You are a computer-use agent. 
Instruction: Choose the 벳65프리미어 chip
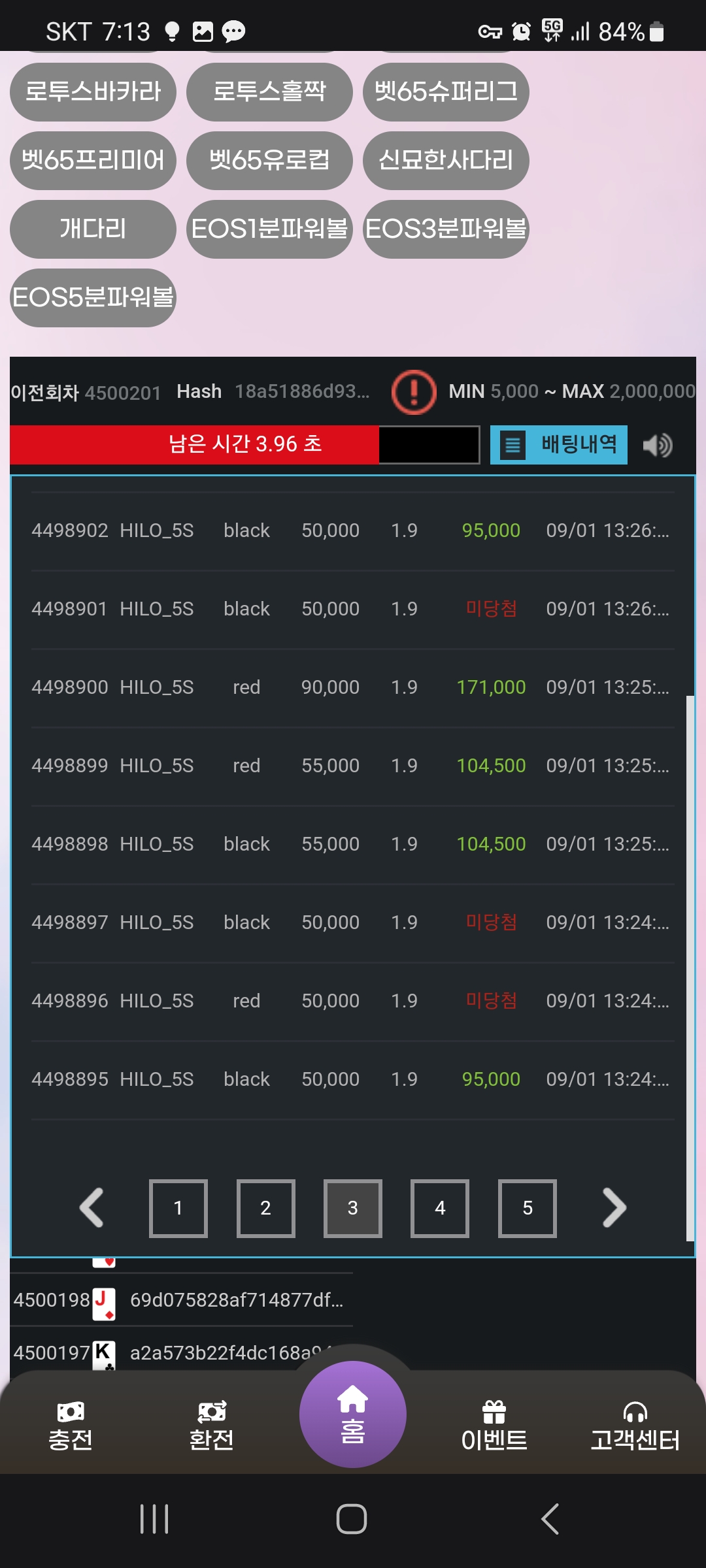tap(93, 161)
